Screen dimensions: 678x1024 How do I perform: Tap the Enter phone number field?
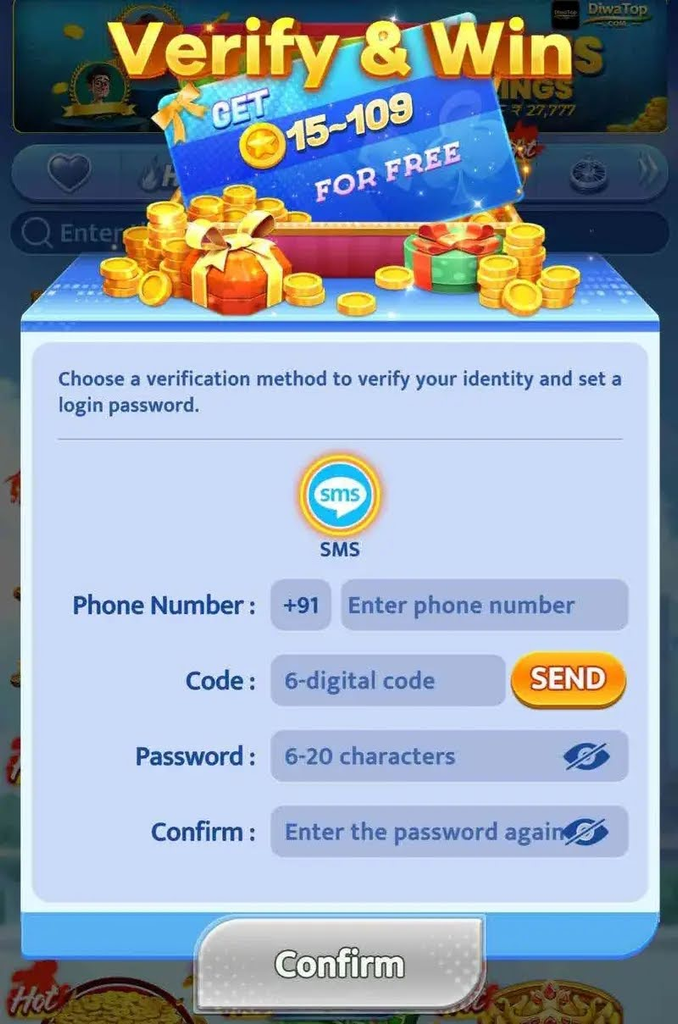tap(484, 605)
